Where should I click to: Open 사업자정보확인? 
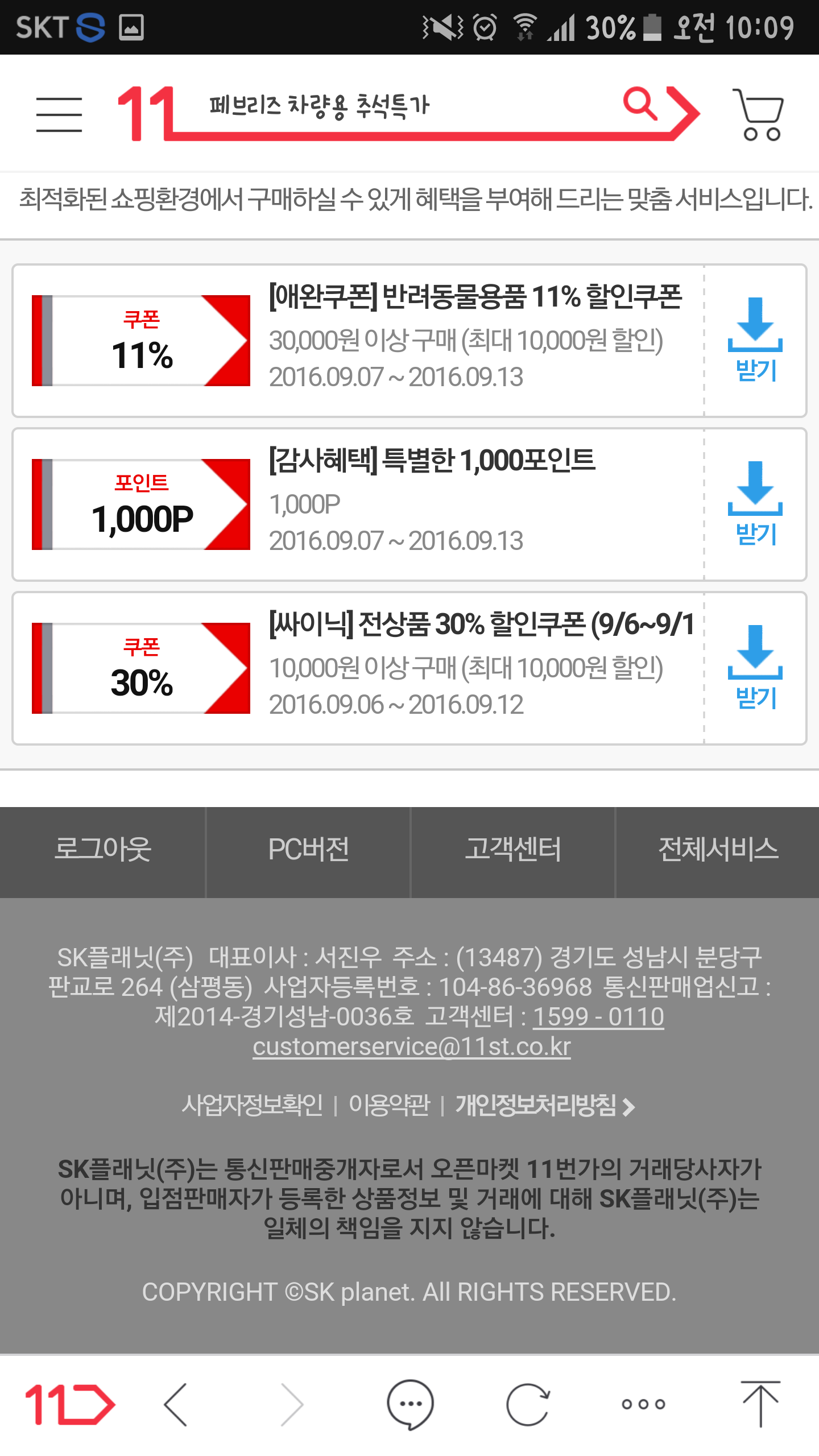click(252, 1105)
